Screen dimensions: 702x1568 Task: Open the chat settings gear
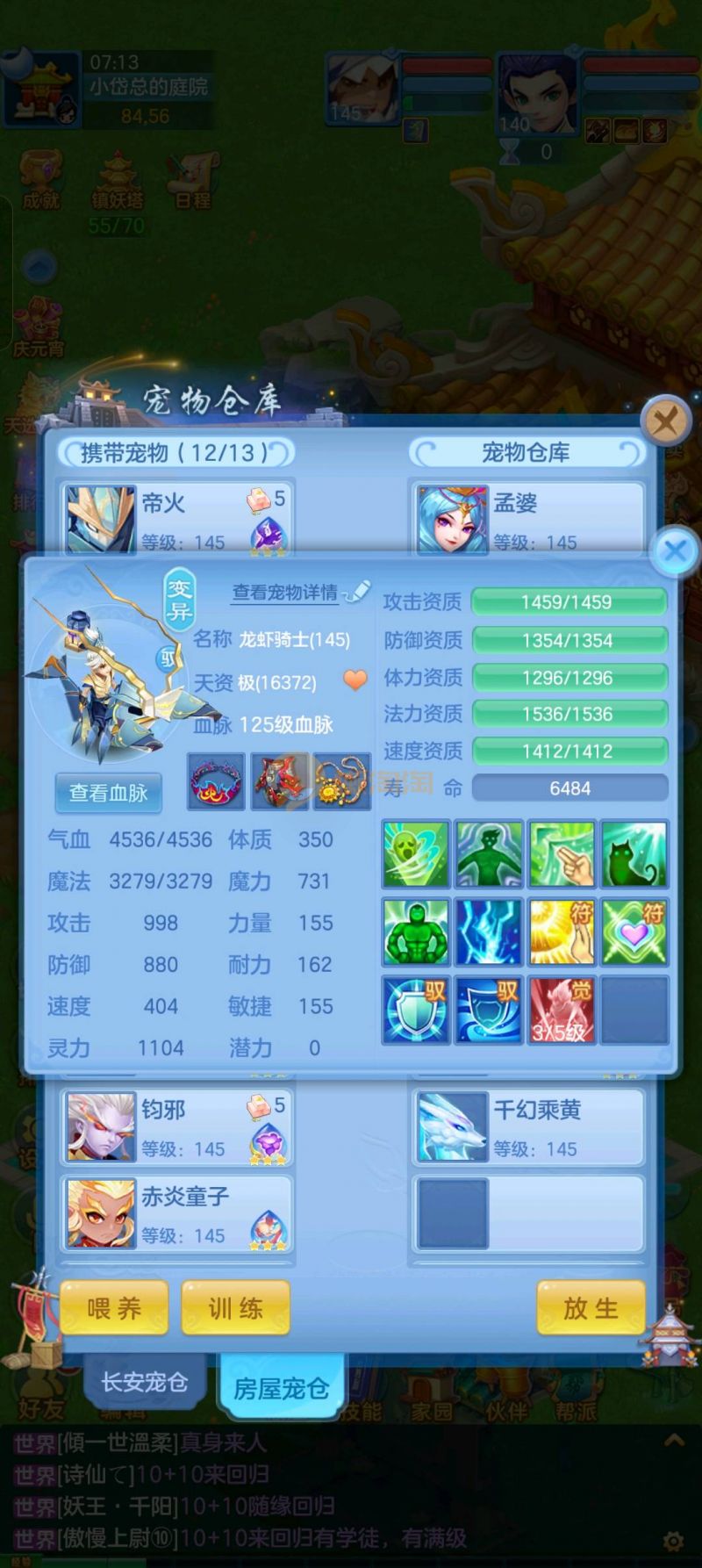pos(673,1542)
